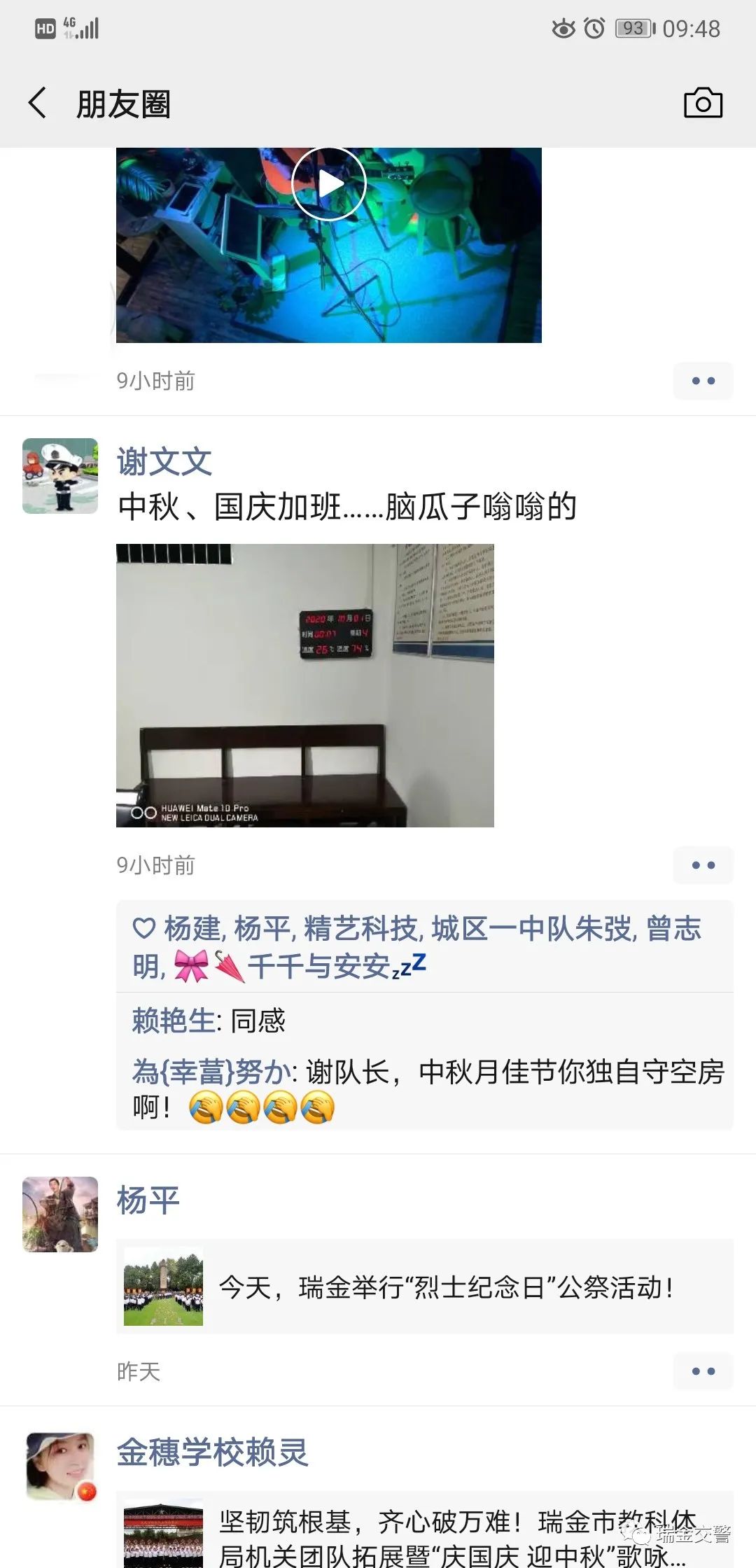Open 金穗学校赖灵's profile name
756x1568 pixels.
pos(212,1452)
